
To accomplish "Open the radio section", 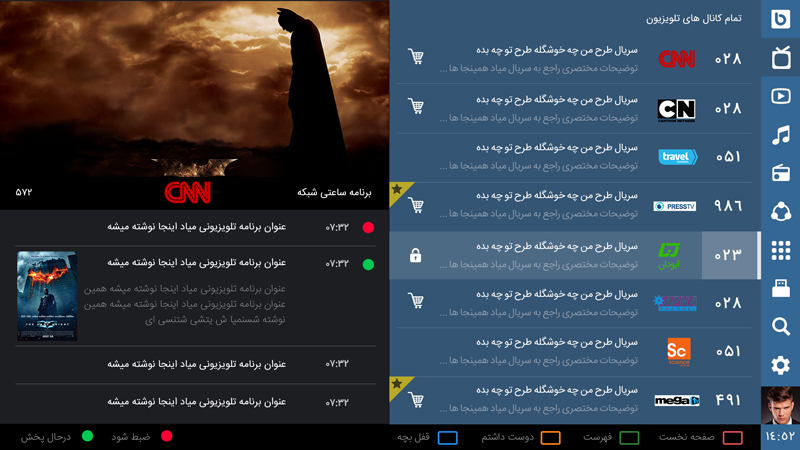I will click(x=781, y=173).
